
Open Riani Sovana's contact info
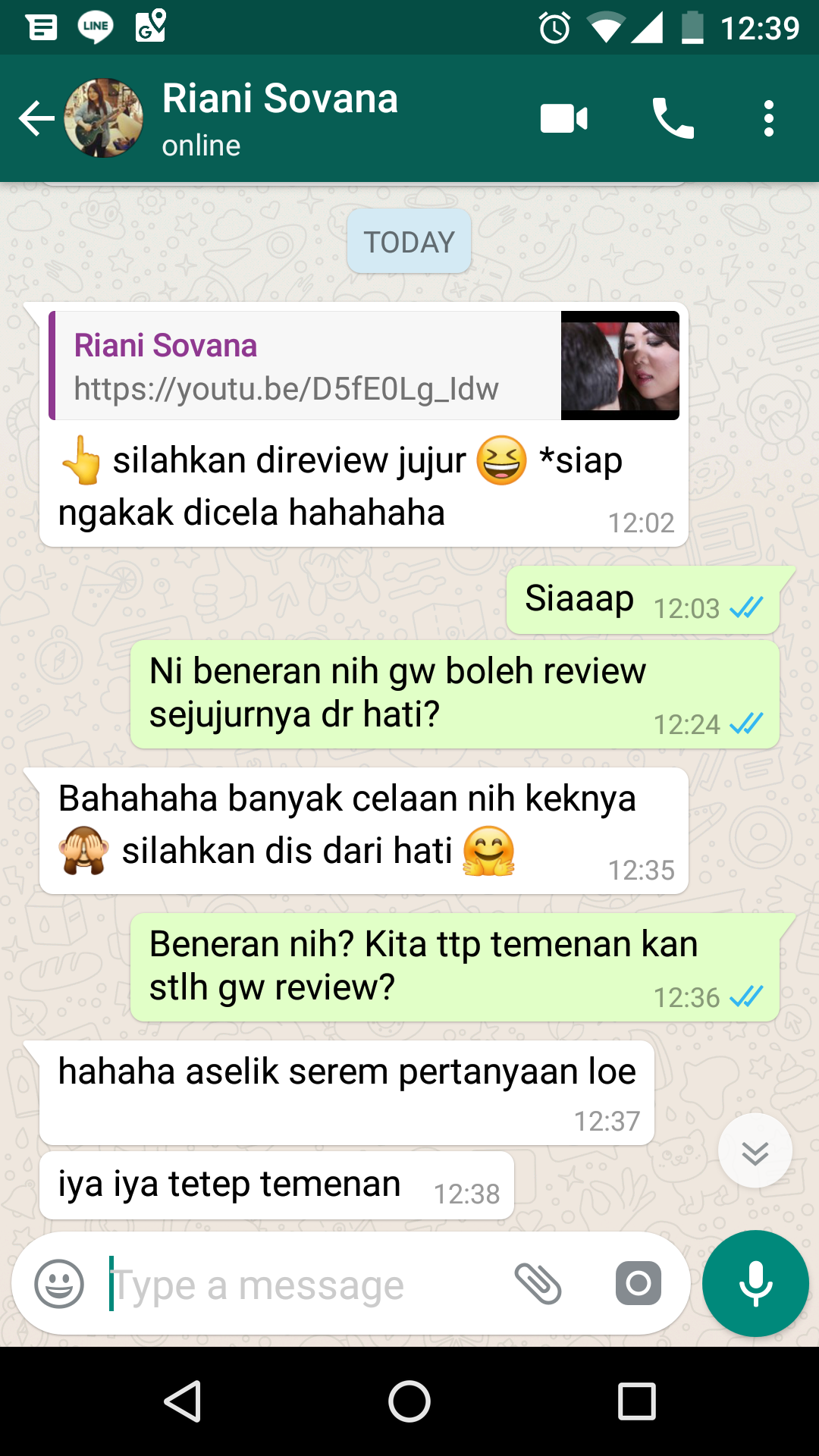(280, 118)
